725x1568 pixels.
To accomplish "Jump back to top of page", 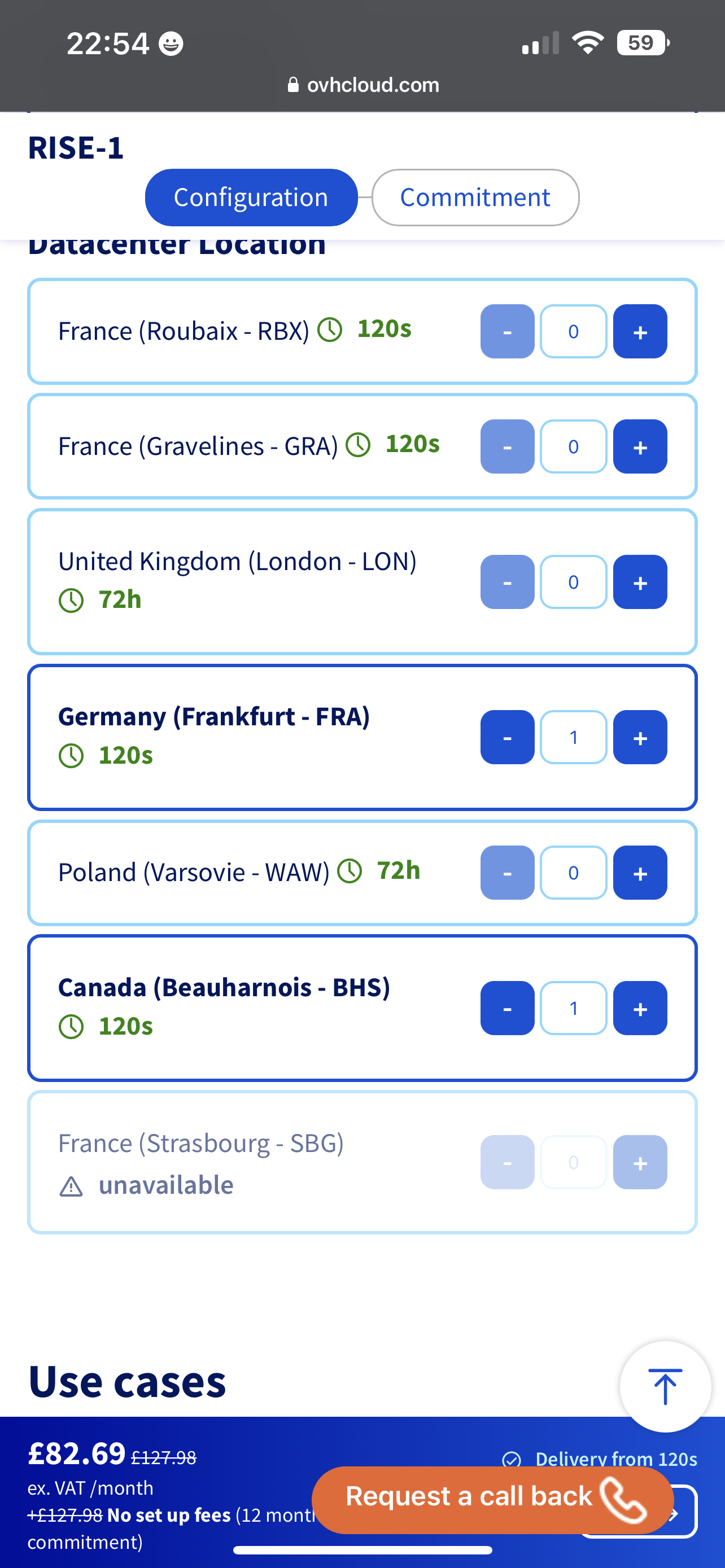I will pos(665,1386).
